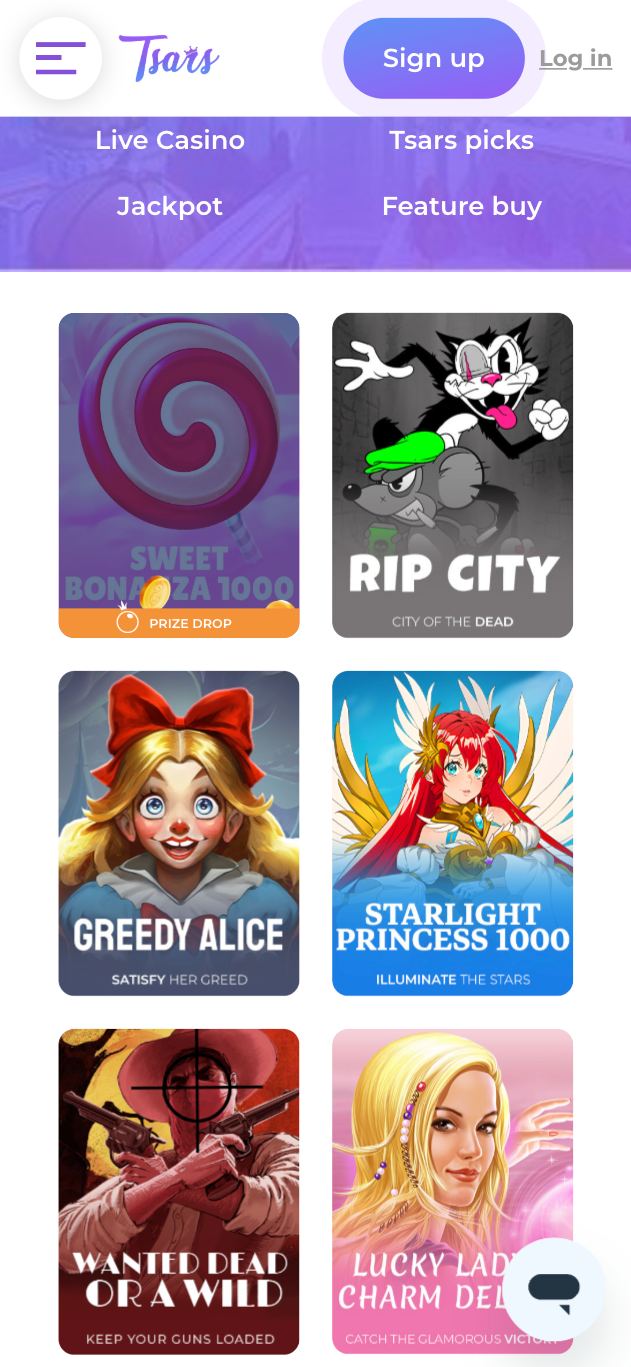Open the Greedy Alice game
Screen dimensions: 631x1367
pos(179,833)
